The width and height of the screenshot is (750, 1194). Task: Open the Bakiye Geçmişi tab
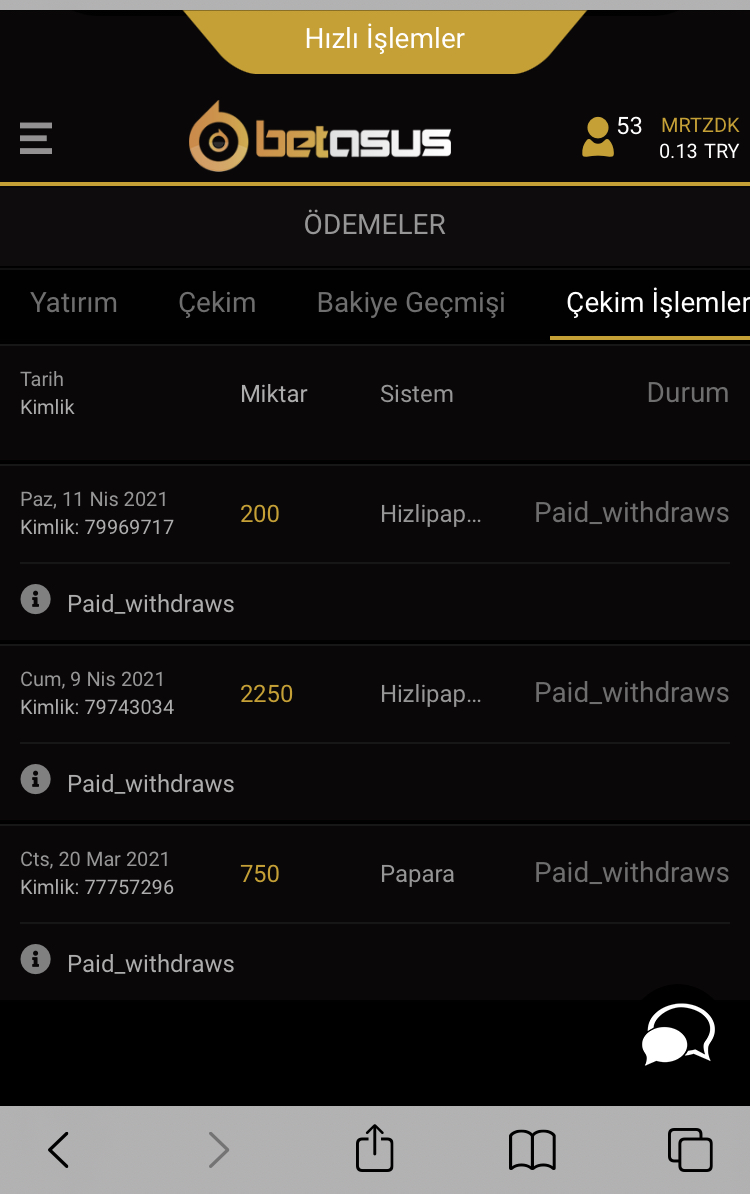tap(411, 303)
